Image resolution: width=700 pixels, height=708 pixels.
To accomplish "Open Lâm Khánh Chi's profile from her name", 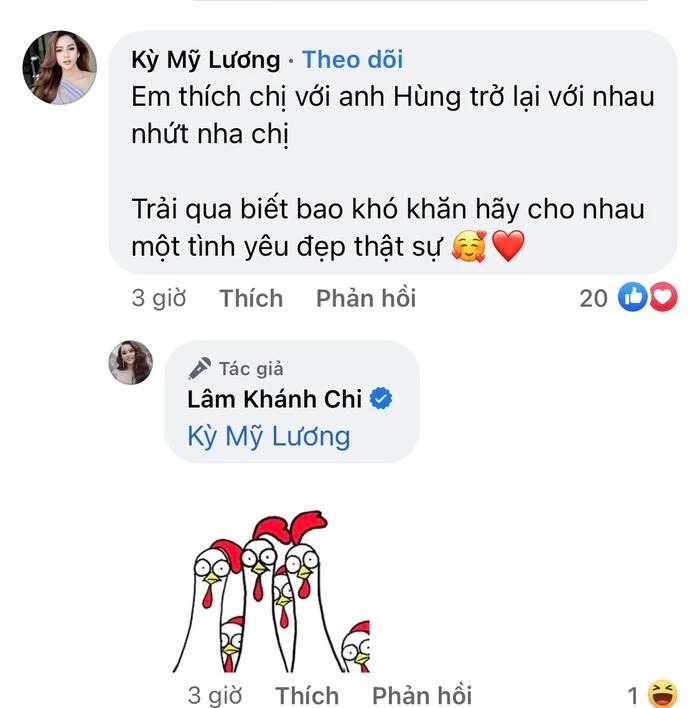I will pos(275,400).
